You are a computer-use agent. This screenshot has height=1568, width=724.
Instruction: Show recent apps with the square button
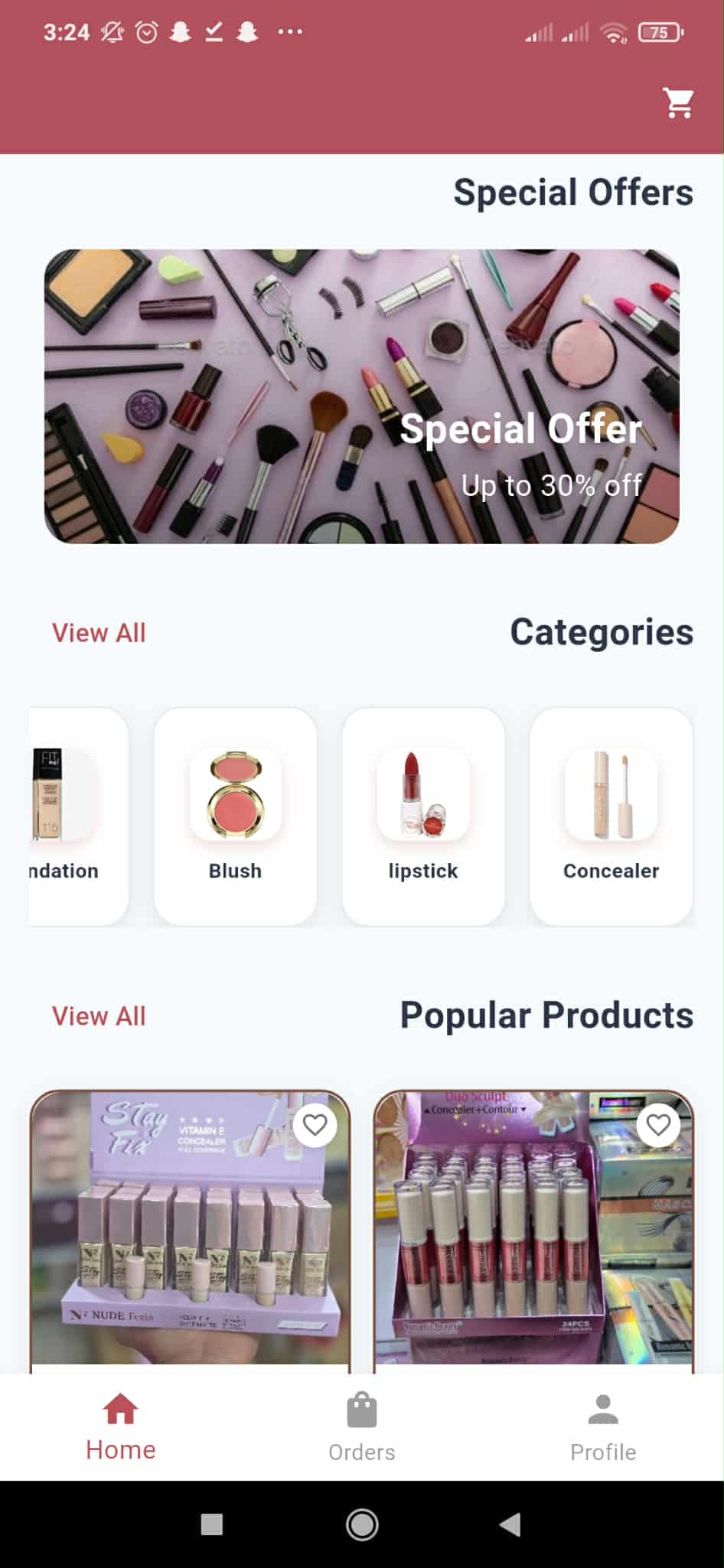tap(212, 1524)
